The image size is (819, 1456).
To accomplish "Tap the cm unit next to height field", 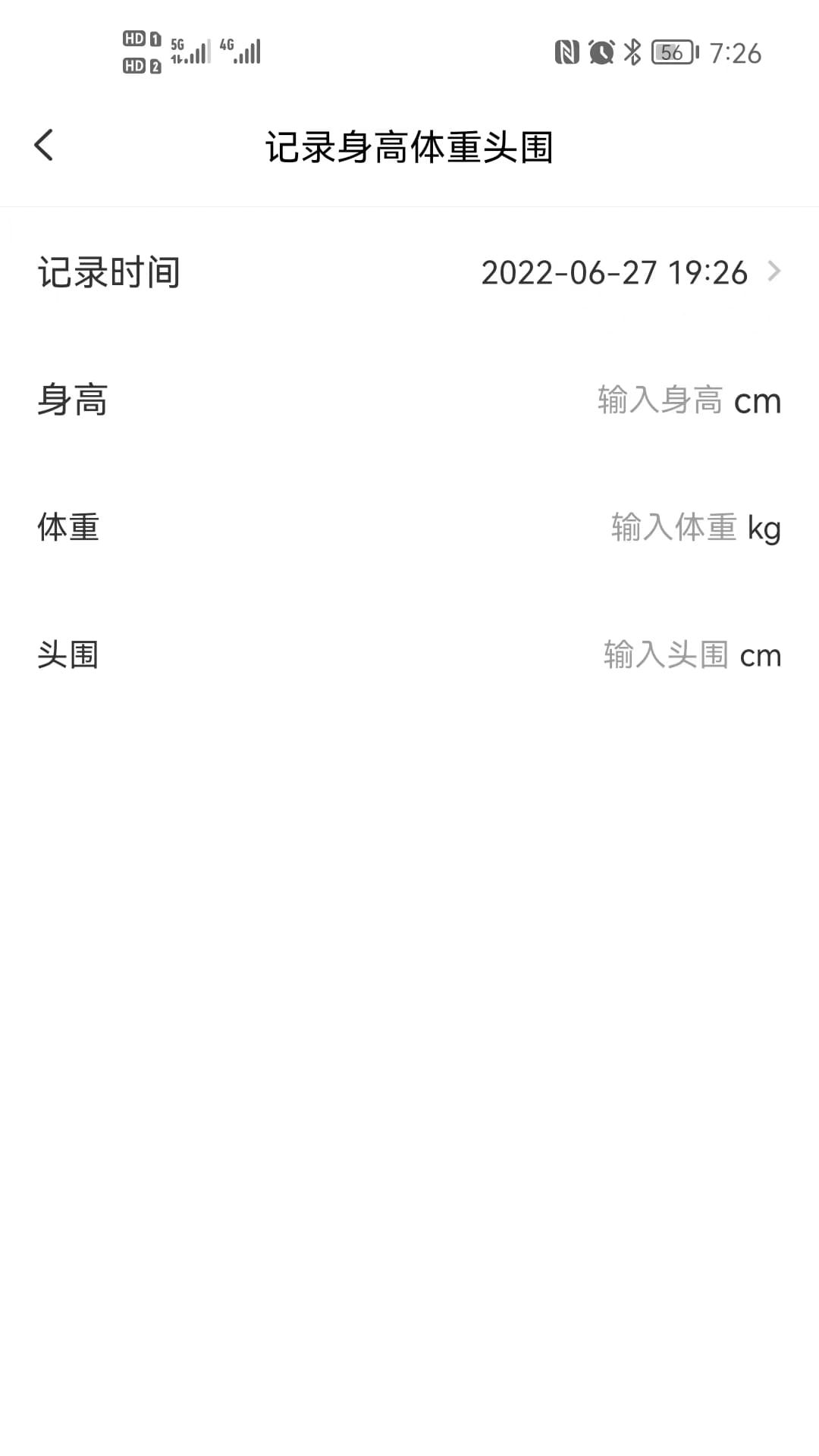I will (758, 400).
